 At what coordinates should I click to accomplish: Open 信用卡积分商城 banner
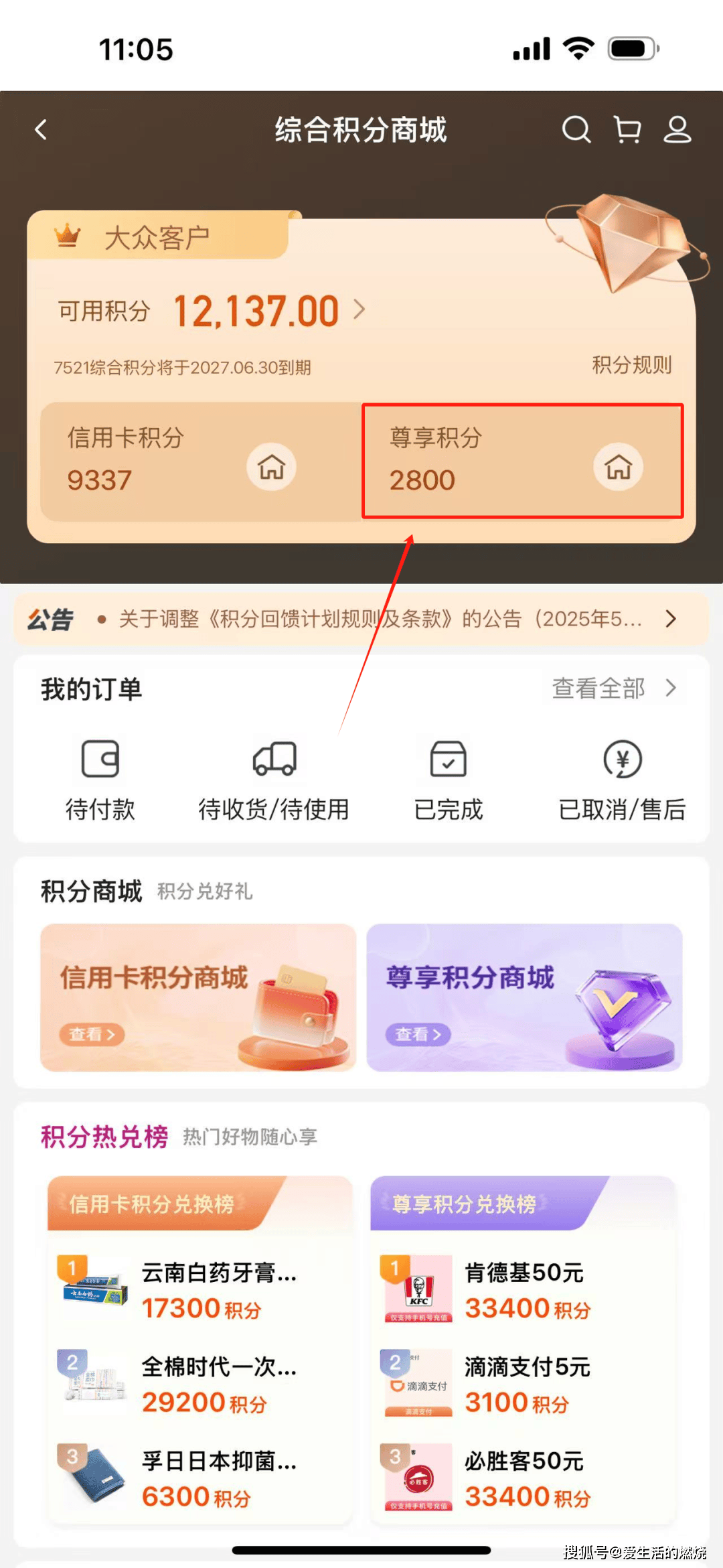[198, 997]
